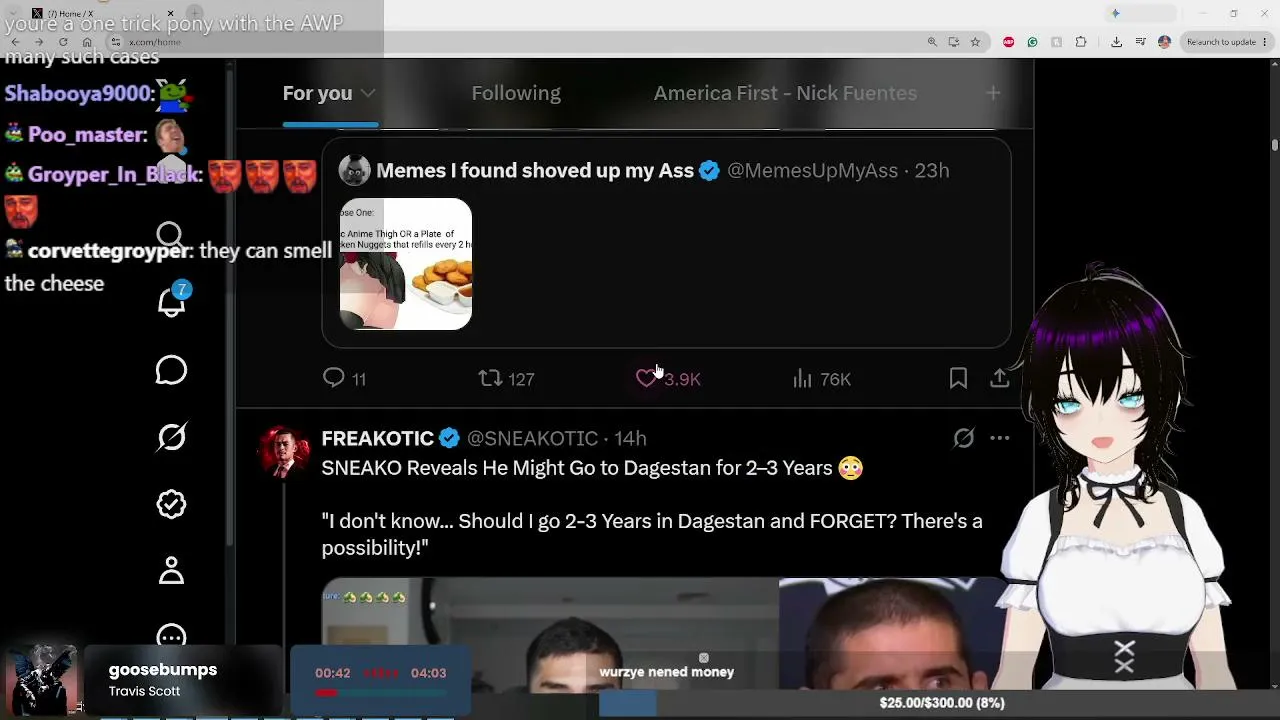Open messages chat bubble in sidebar
Image resolution: width=1280 pixels, height=720 pixels.
coord(171,370)
